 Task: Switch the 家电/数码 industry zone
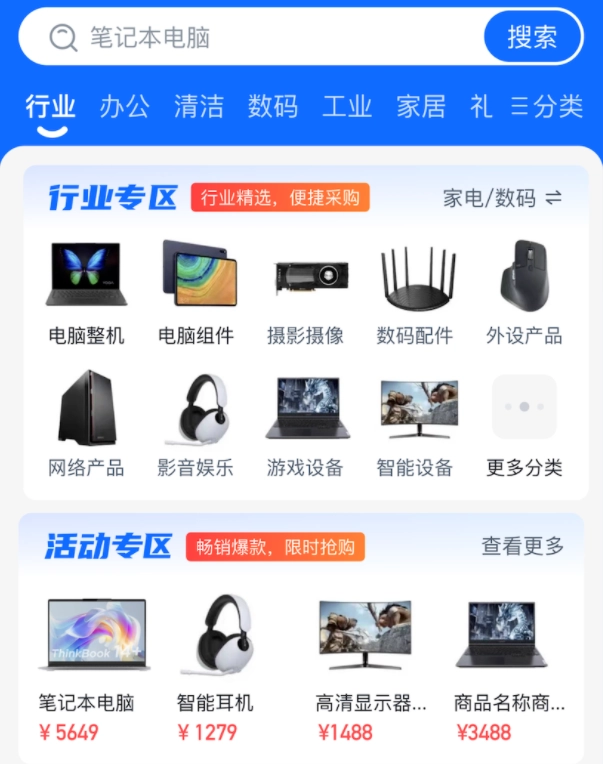(502, 198)
